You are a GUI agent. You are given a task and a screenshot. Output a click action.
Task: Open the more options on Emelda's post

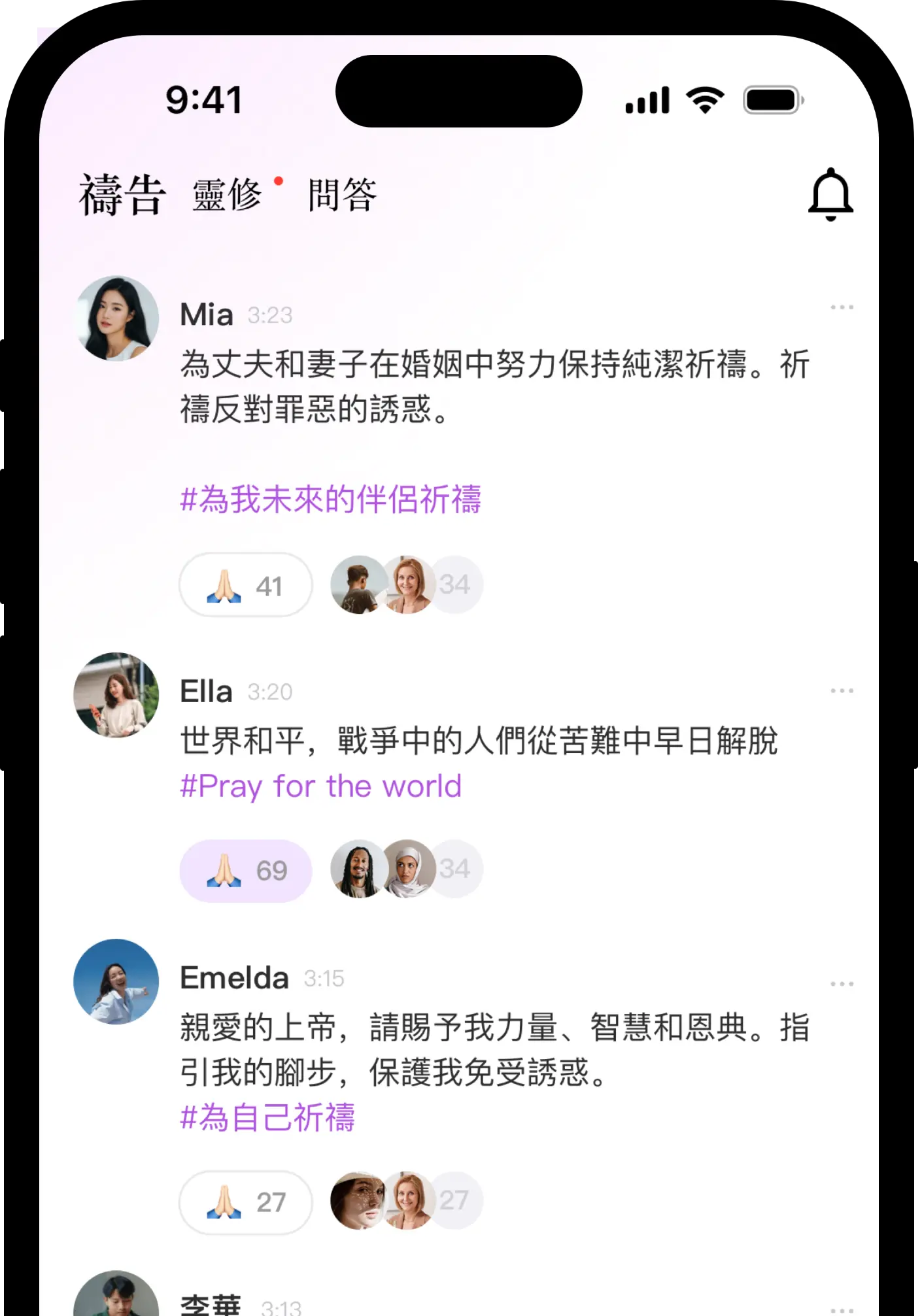click(x=842, y=984)
